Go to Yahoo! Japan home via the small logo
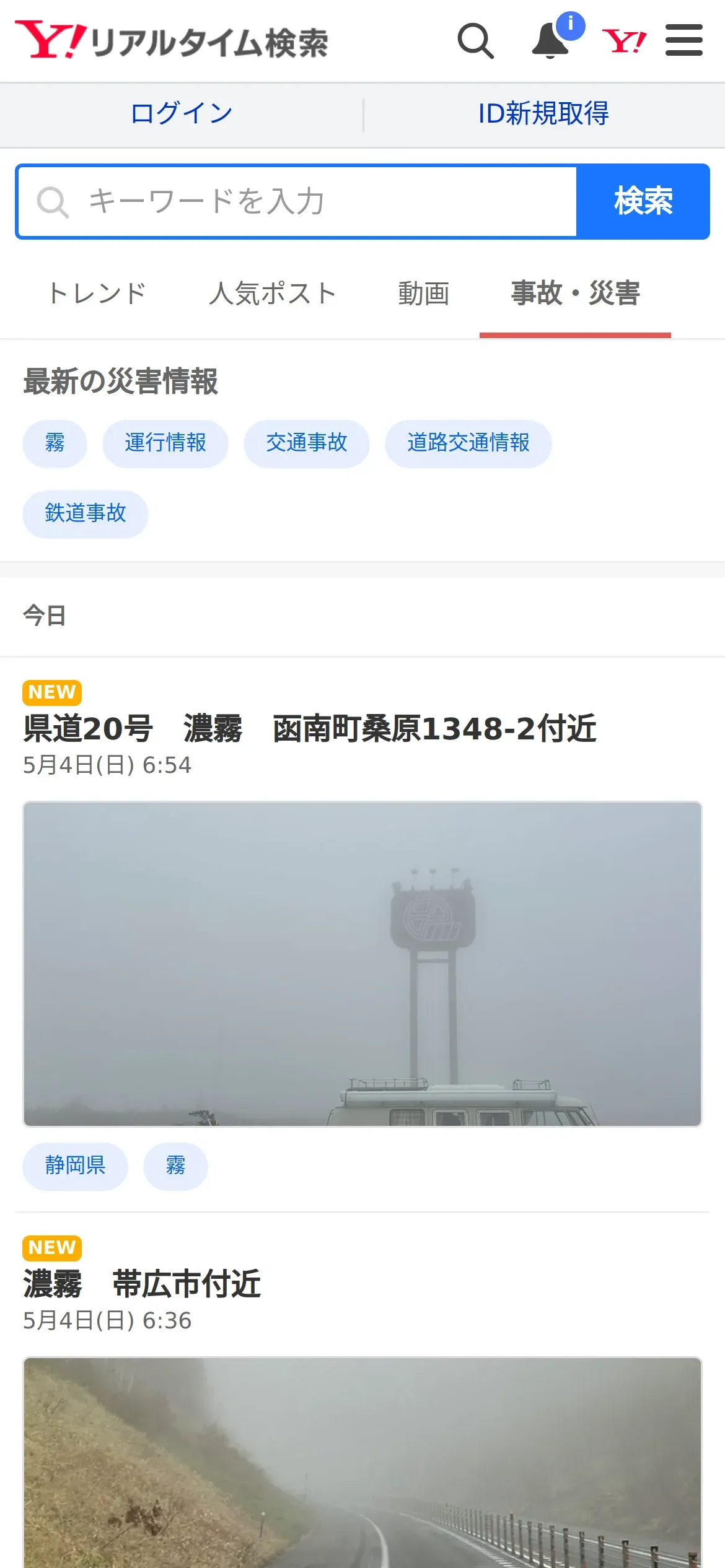Viewport: 725px width, 1568px height. pos(624,41)
